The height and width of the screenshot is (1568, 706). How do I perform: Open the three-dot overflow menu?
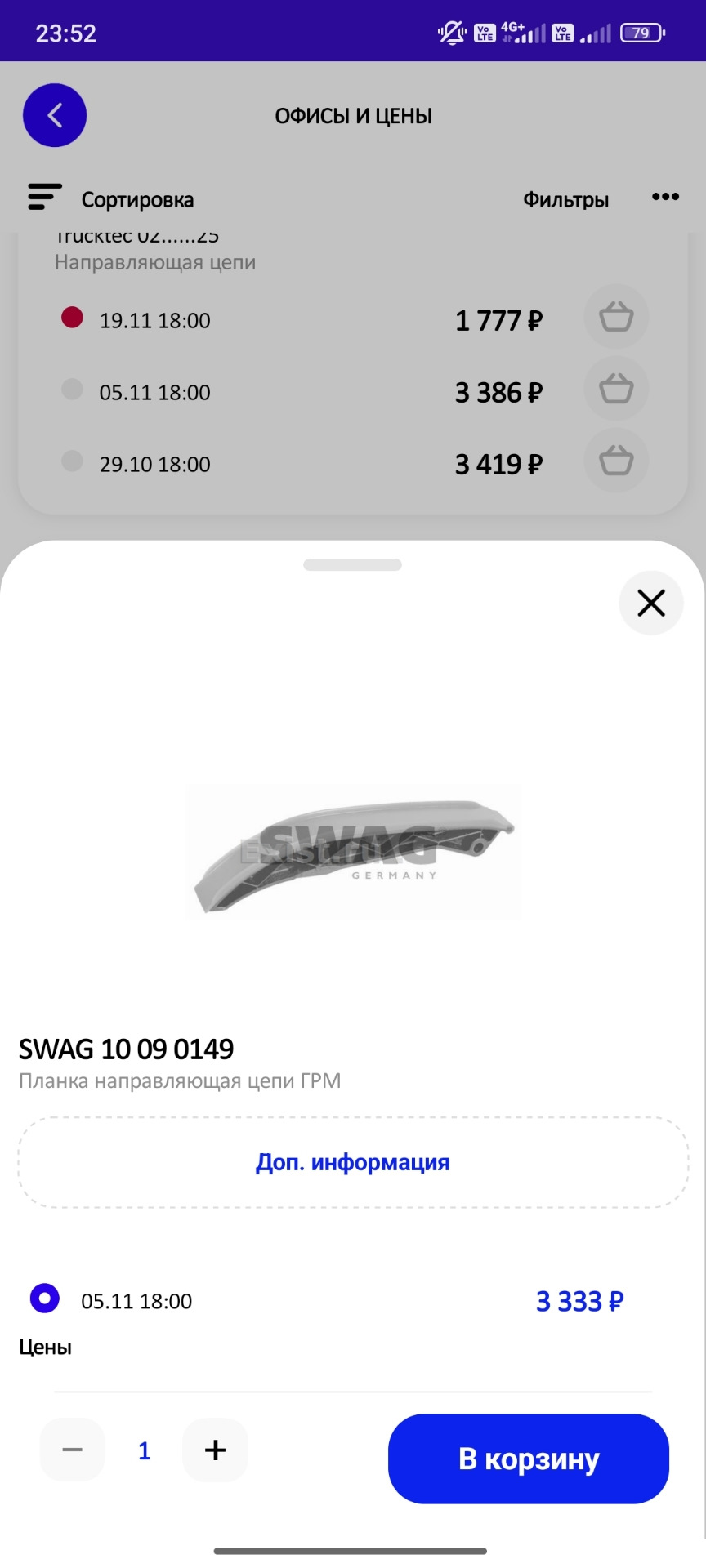(x=665, y=197)
